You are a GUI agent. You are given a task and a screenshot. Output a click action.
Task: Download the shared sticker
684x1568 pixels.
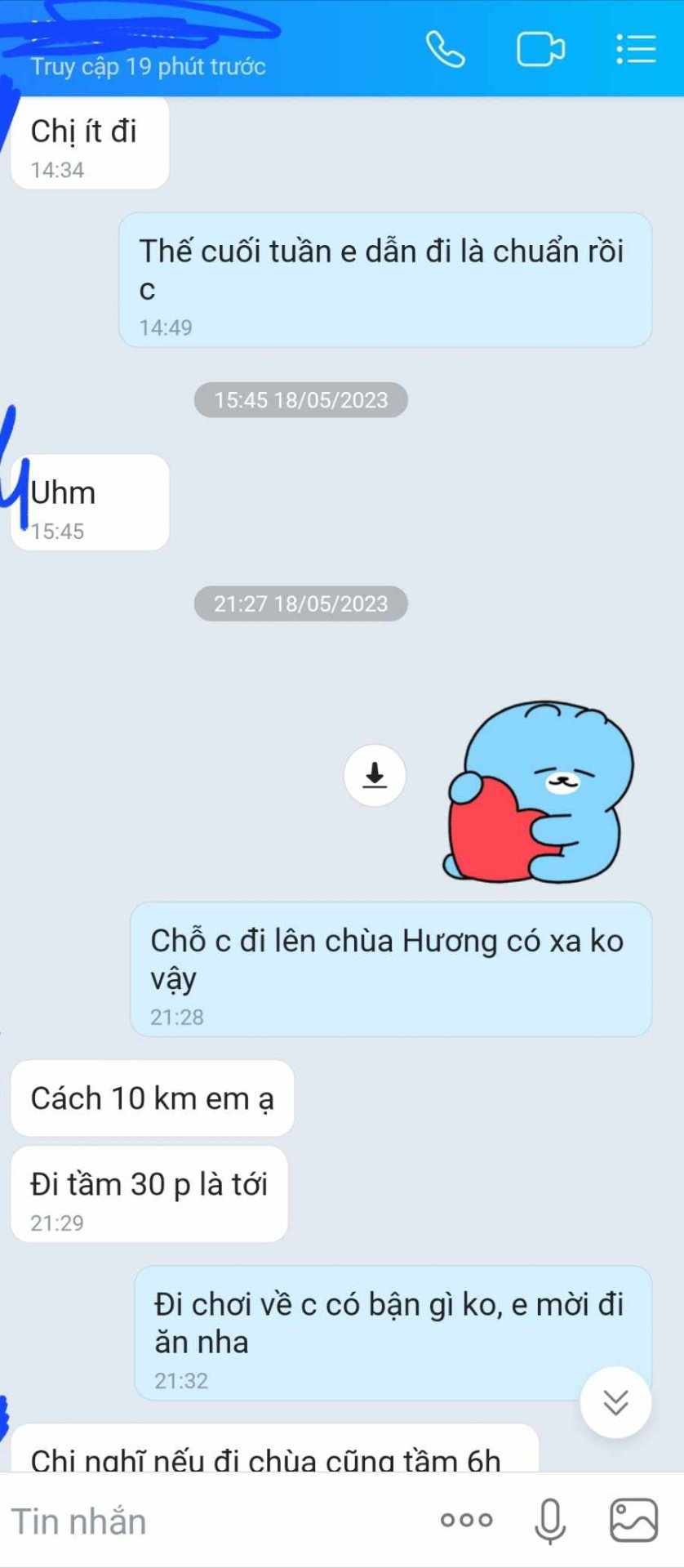coord(375,776)
